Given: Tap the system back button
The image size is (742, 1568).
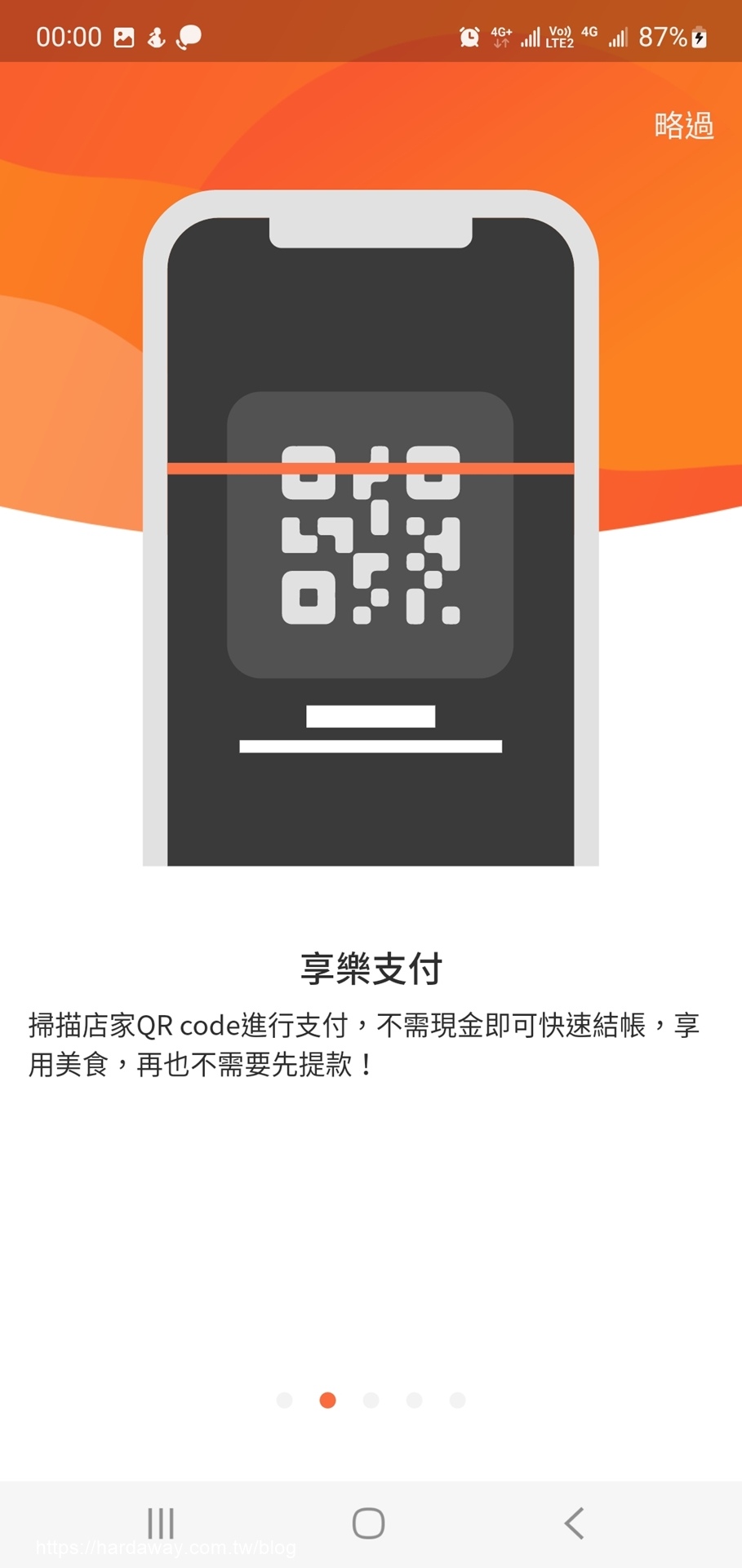Looking at the screenshot, I should click(x=575, y=1523).
